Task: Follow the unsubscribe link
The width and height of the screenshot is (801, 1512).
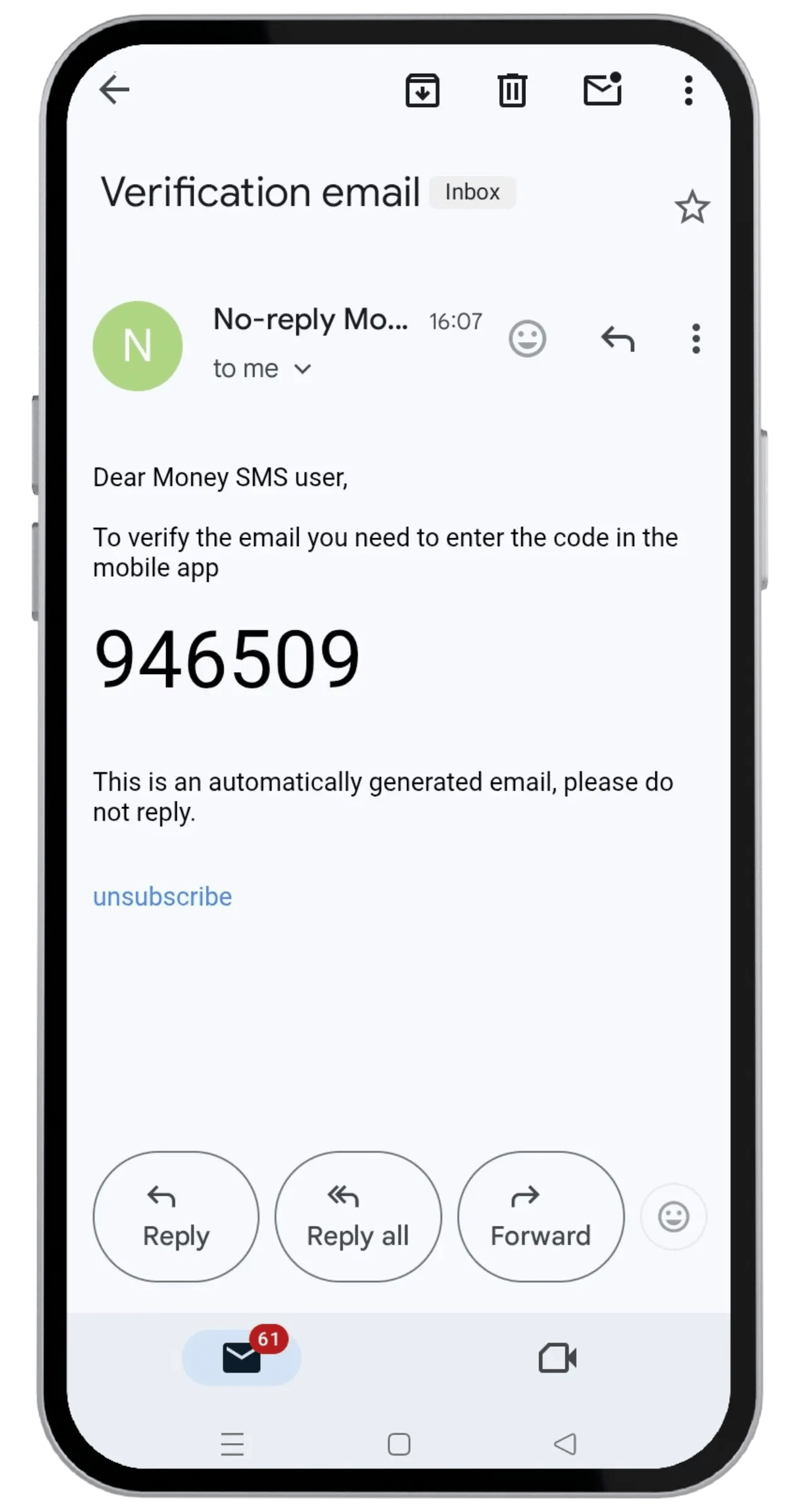Action: click(x=162, y=896)
